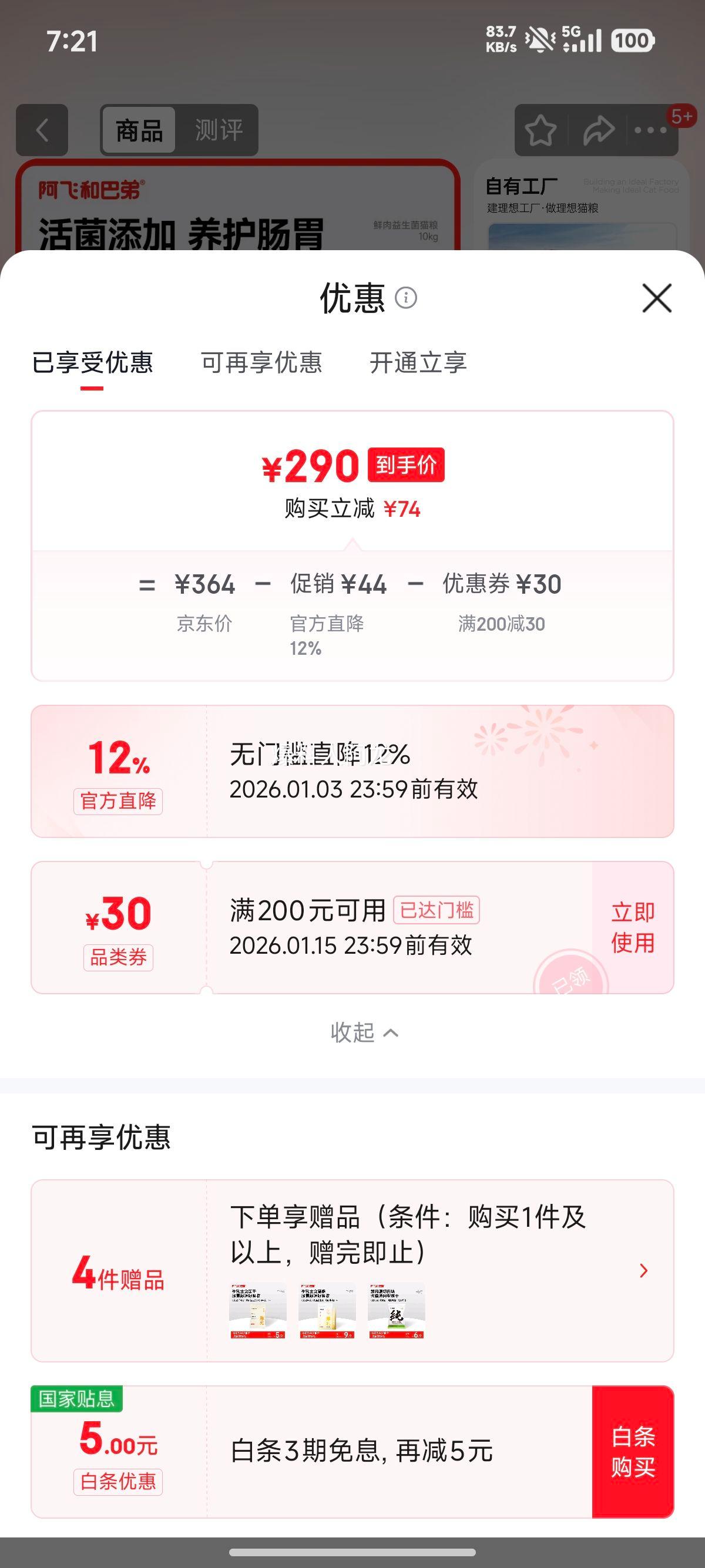Open the 开通立享 tab
The image size is (705, 1568).
pos(418,364)
